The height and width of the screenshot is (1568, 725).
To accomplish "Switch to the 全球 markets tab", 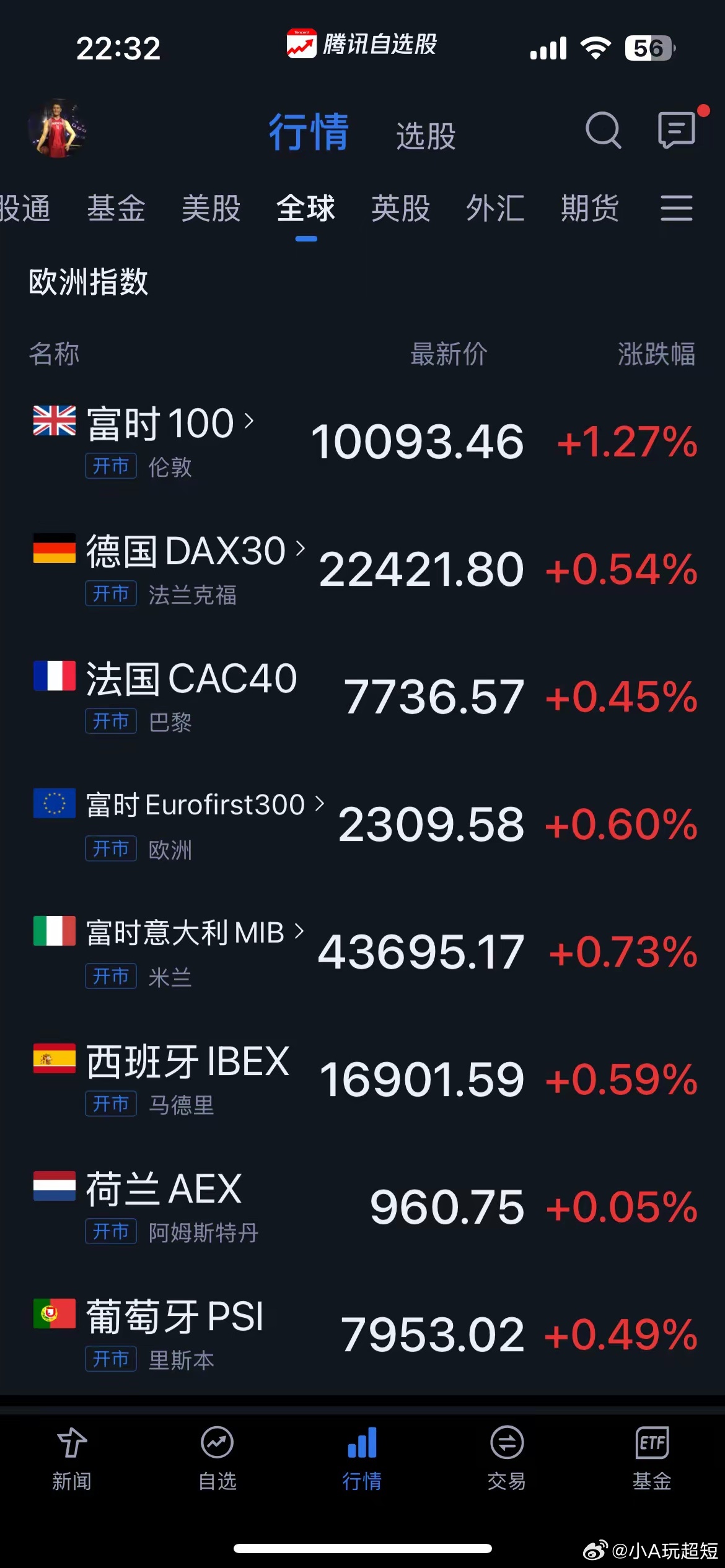I will click(306, 209).
